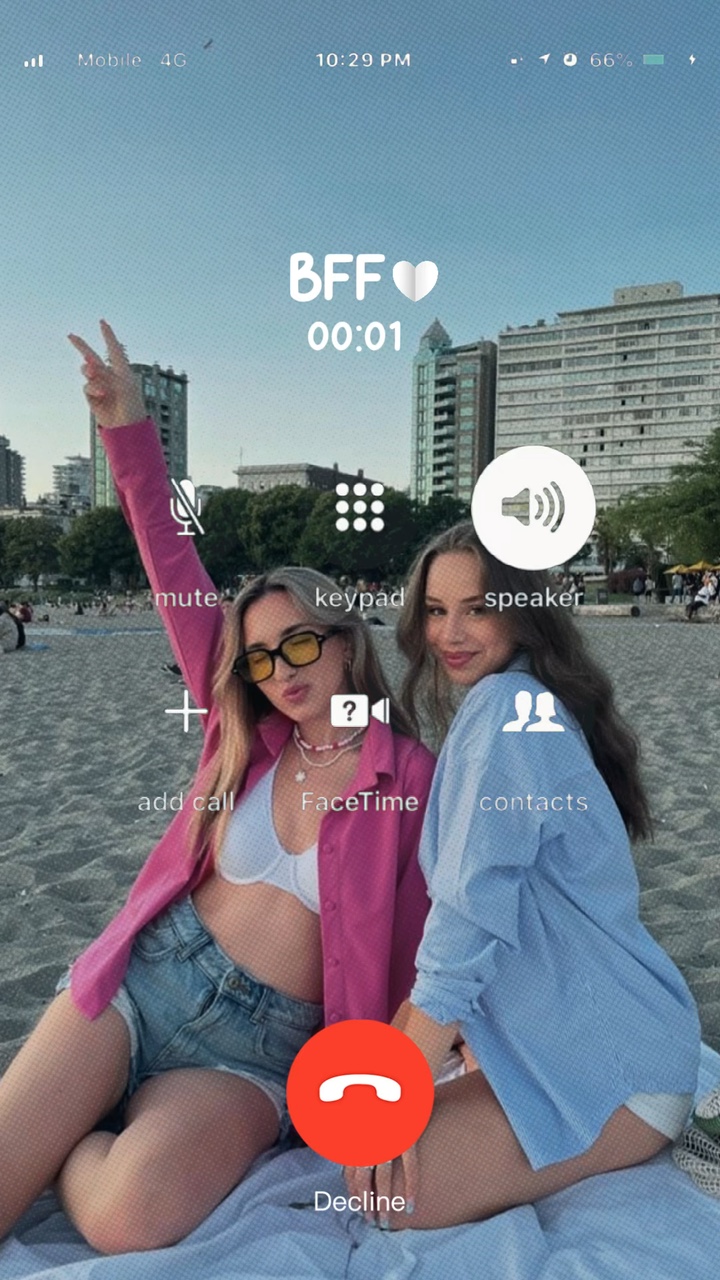This screenshot has width=720, height=1280.
Task: Switch the call to FaceTime
Action: [360, 712]
